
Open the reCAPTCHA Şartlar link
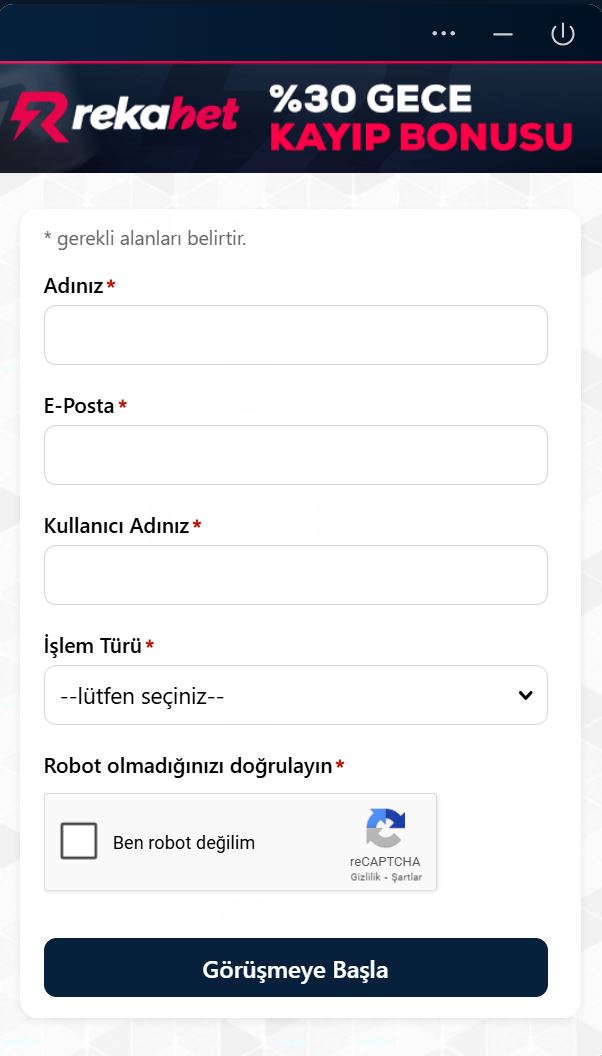click(x=407, y=877)
